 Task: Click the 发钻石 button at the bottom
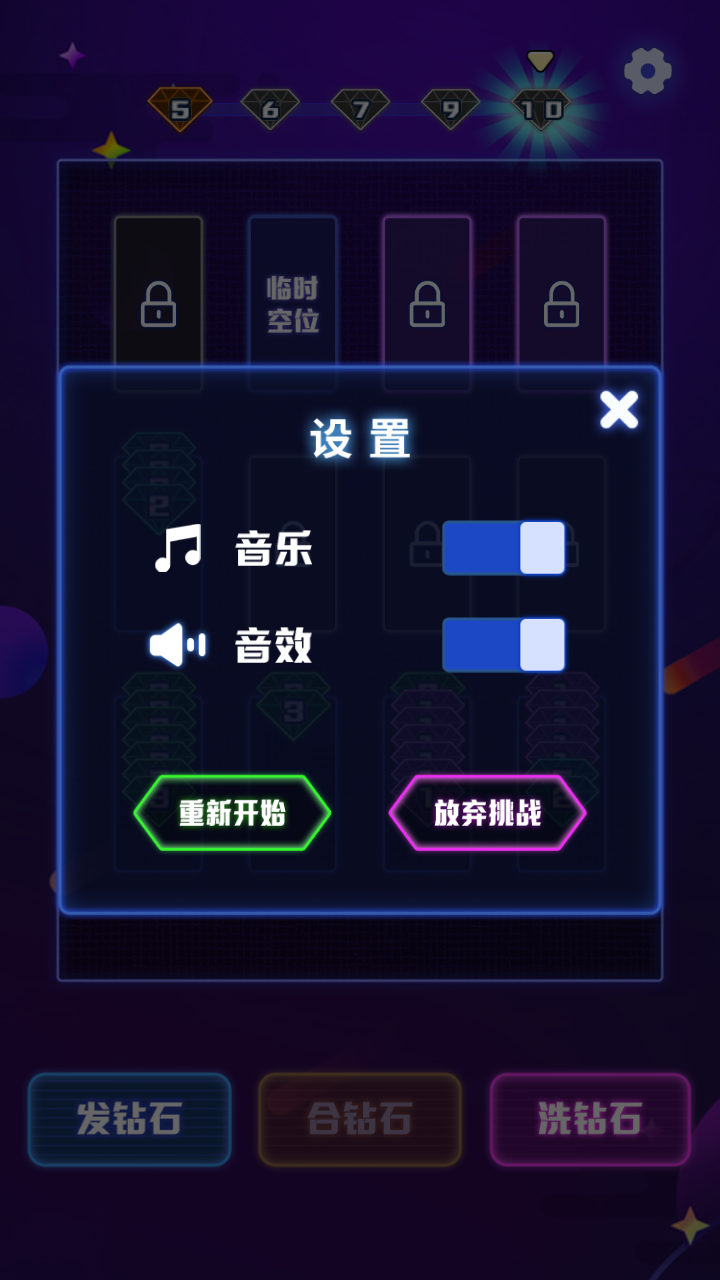point(129,1119)
